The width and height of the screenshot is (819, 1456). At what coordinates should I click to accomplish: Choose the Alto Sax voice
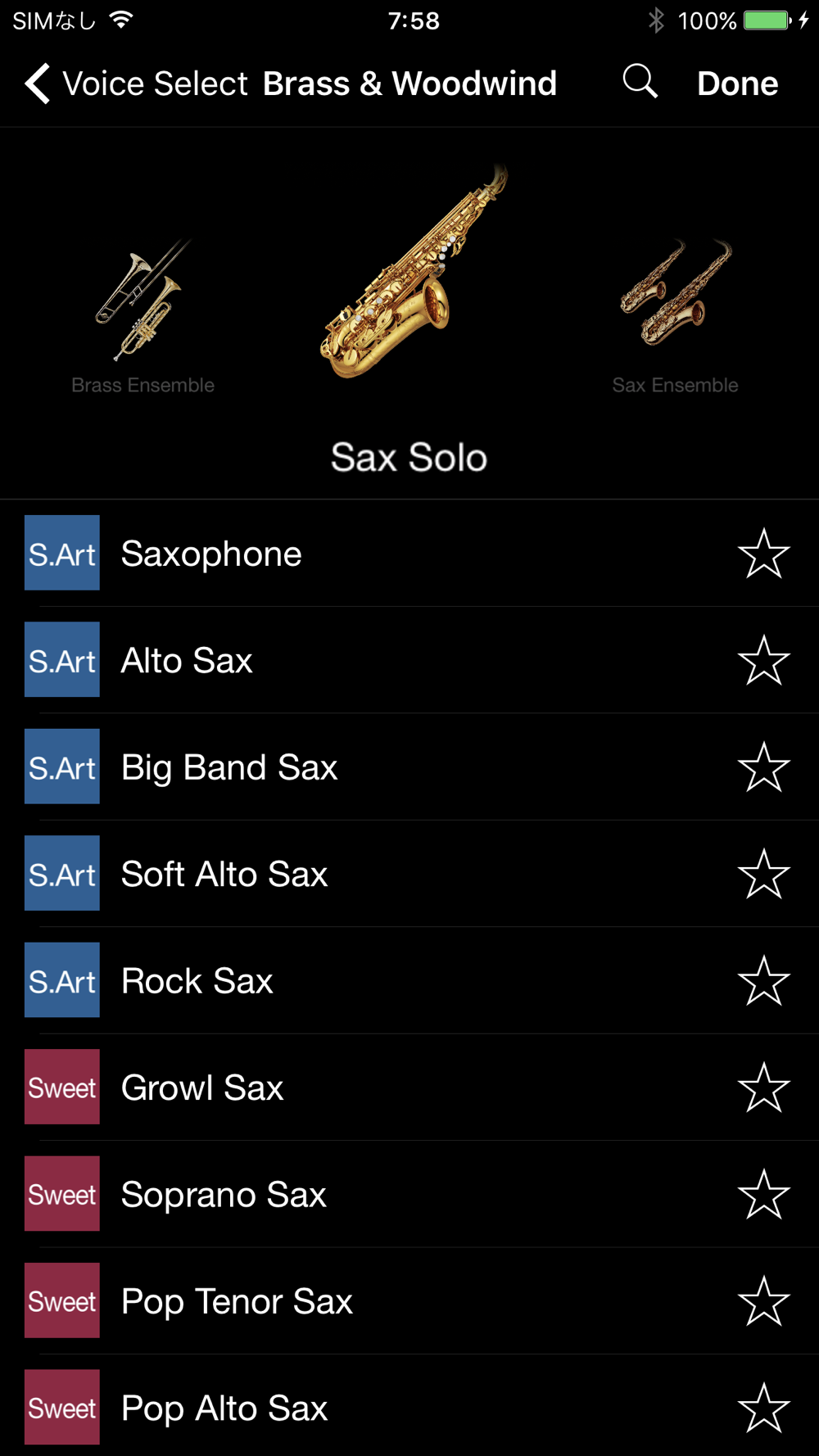click(409, 660)
